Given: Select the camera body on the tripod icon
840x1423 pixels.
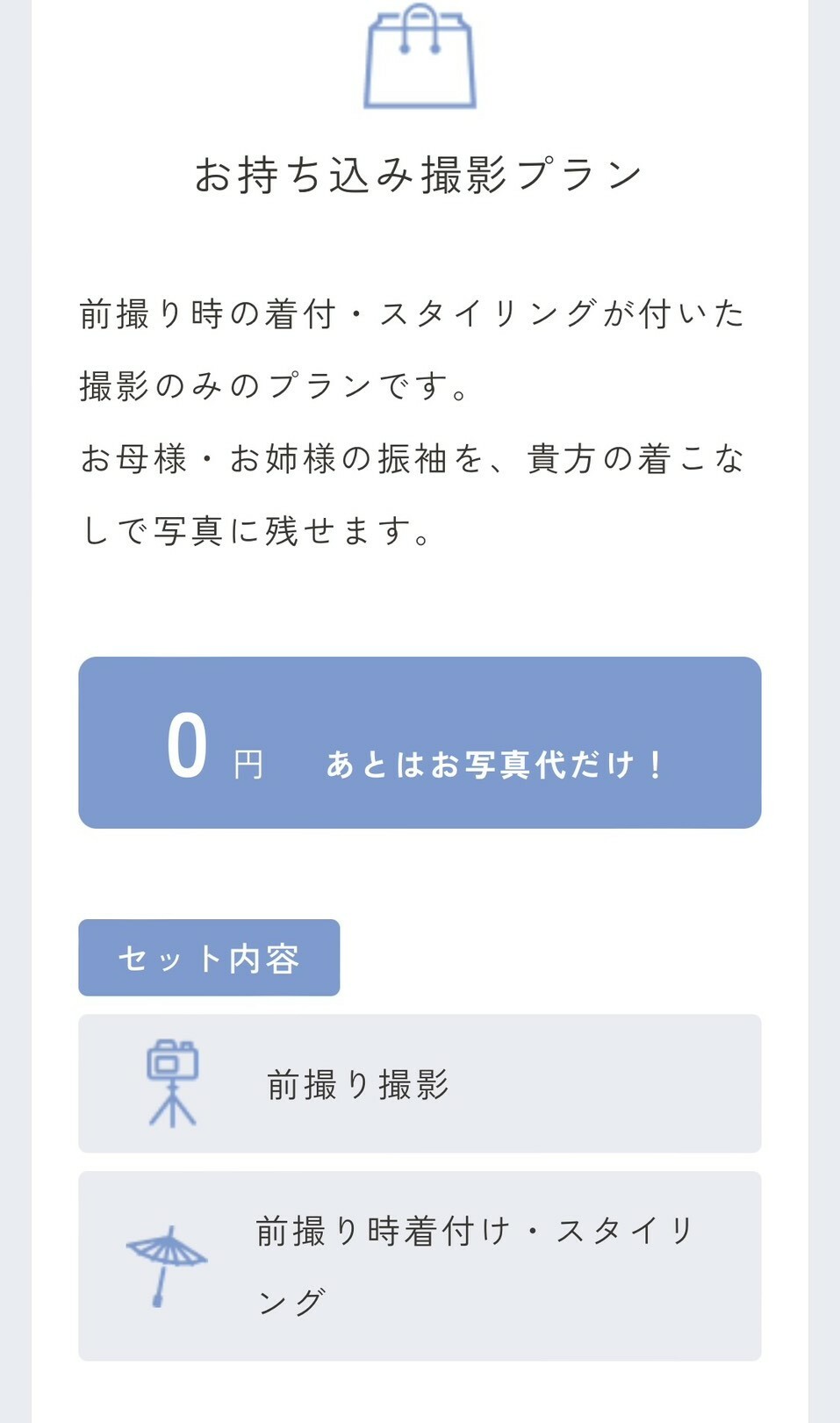Looking at the screenshot, I should click(176, 1058).
